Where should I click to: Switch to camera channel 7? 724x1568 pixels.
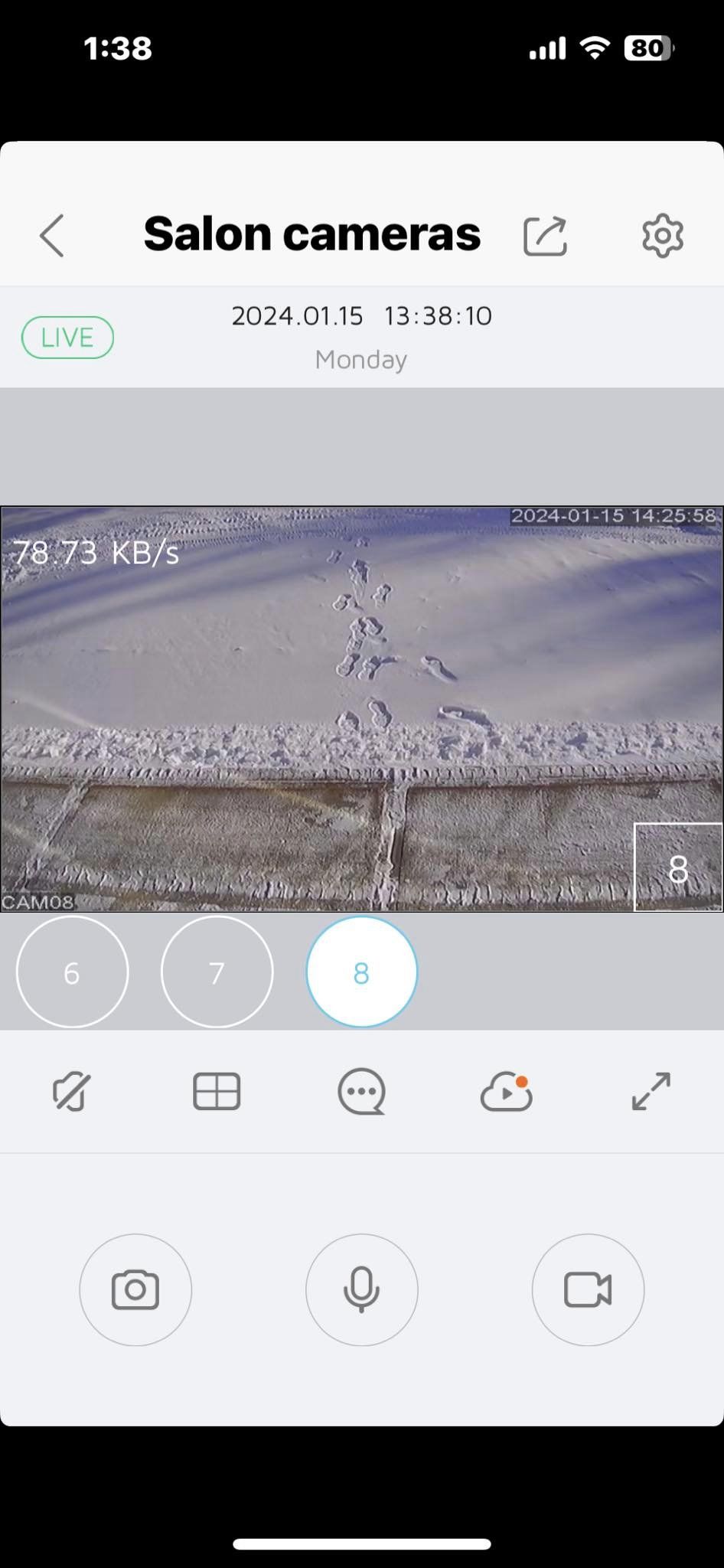point(217,972)
